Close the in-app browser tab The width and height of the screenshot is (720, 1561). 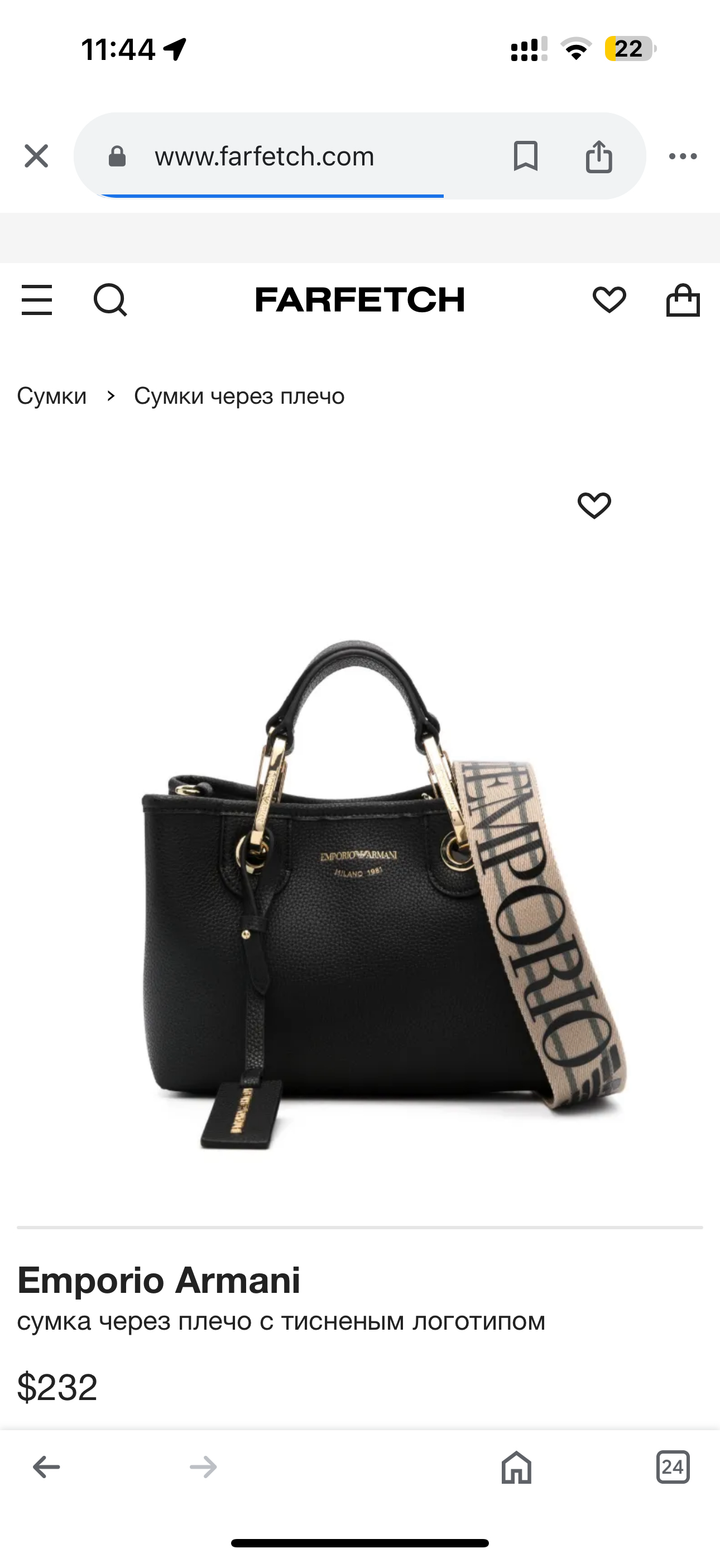coord(36,156)
